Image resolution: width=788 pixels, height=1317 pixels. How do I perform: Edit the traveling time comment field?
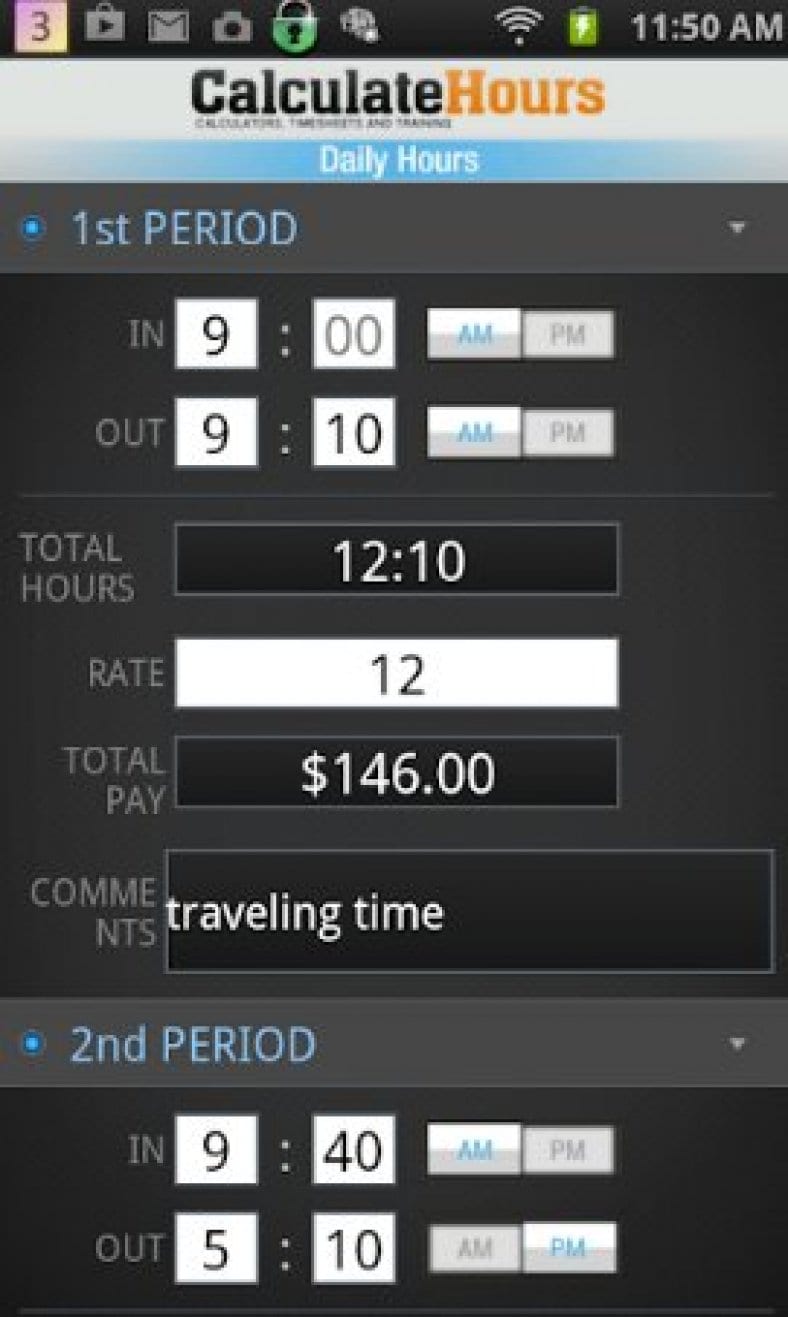[468, 911]
